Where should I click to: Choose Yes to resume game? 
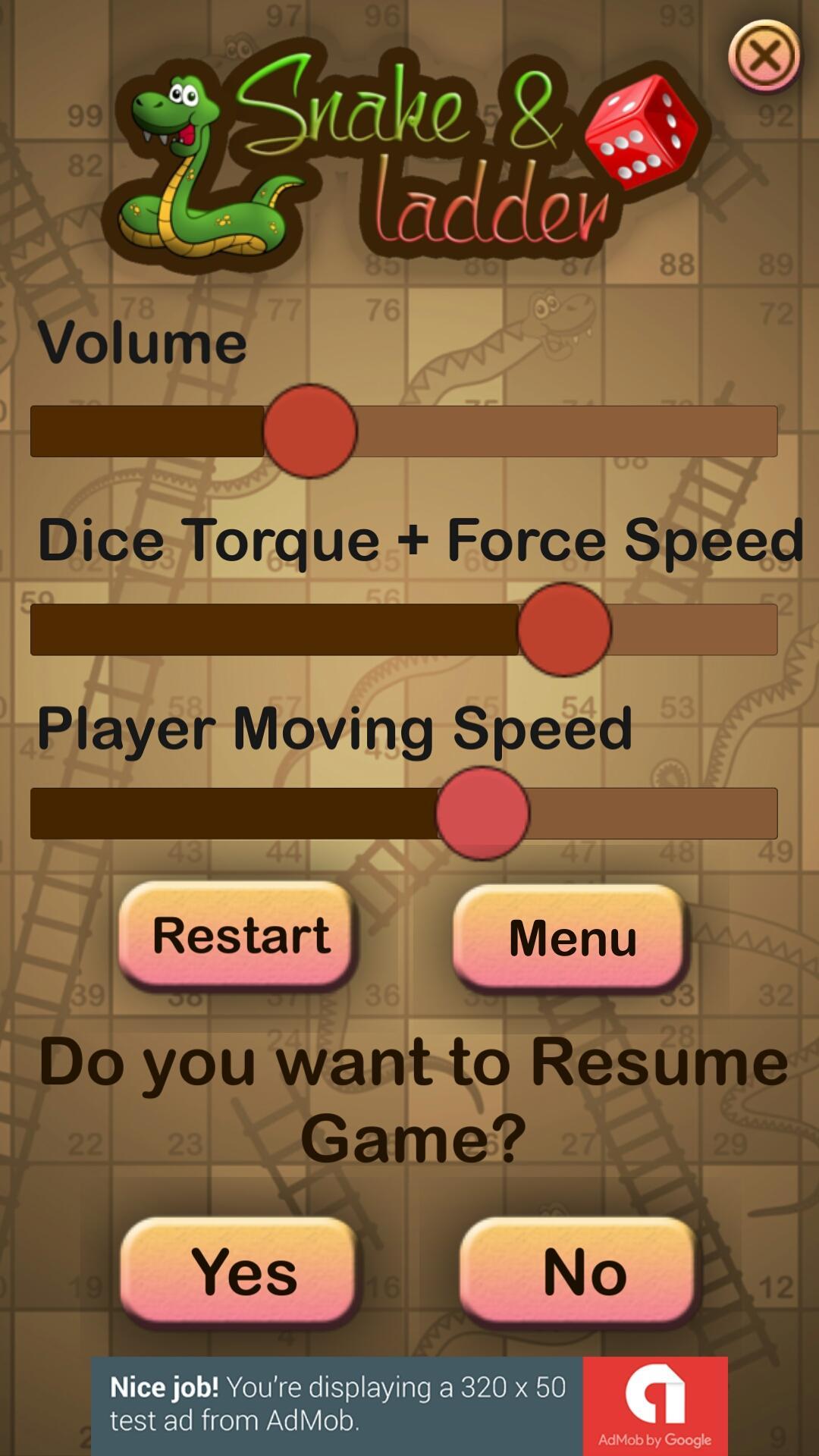pyautogui.click(x=241, y=1272)
